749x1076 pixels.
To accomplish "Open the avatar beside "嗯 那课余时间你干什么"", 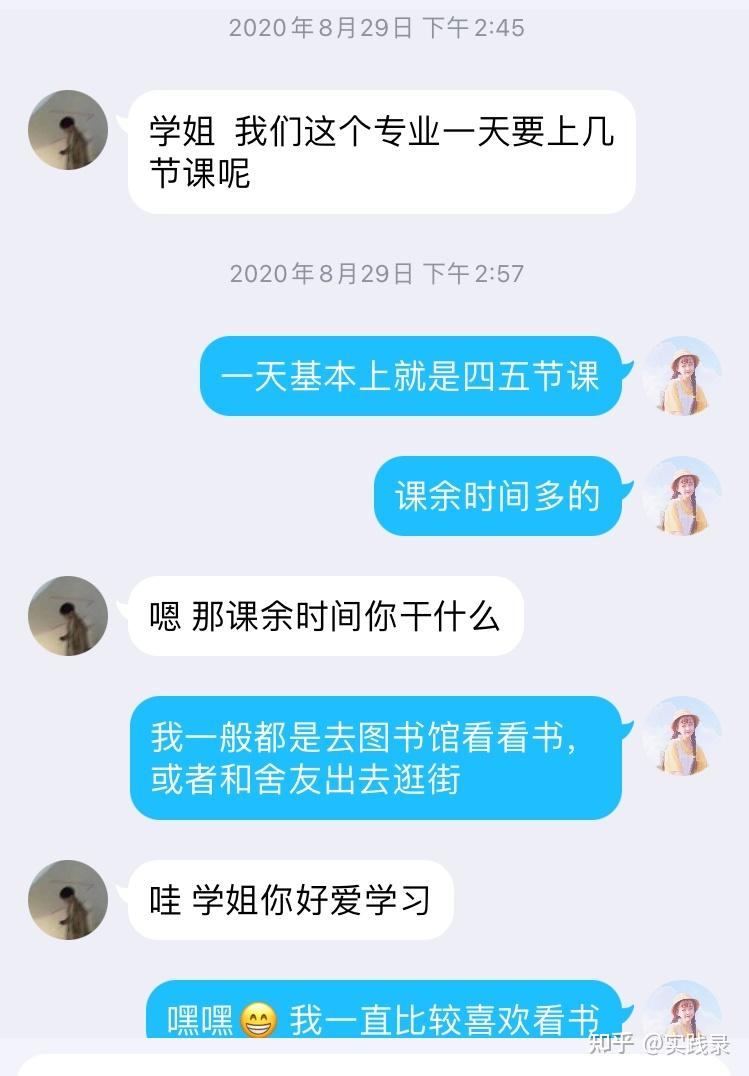I will pyautogui.click(x=68, y=616).
